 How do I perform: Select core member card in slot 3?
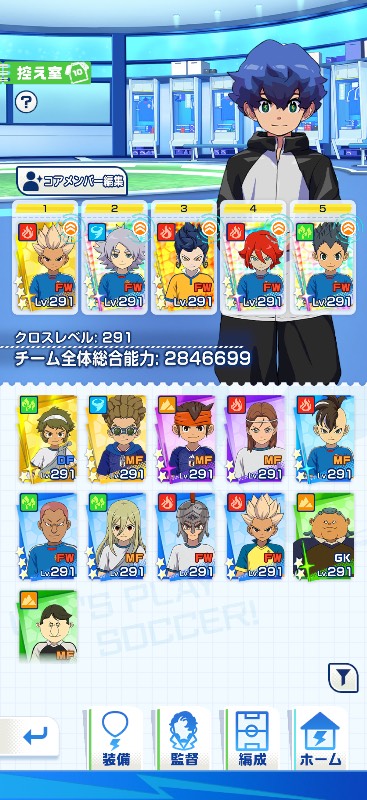pyautogui.click(x=184, y=257)
